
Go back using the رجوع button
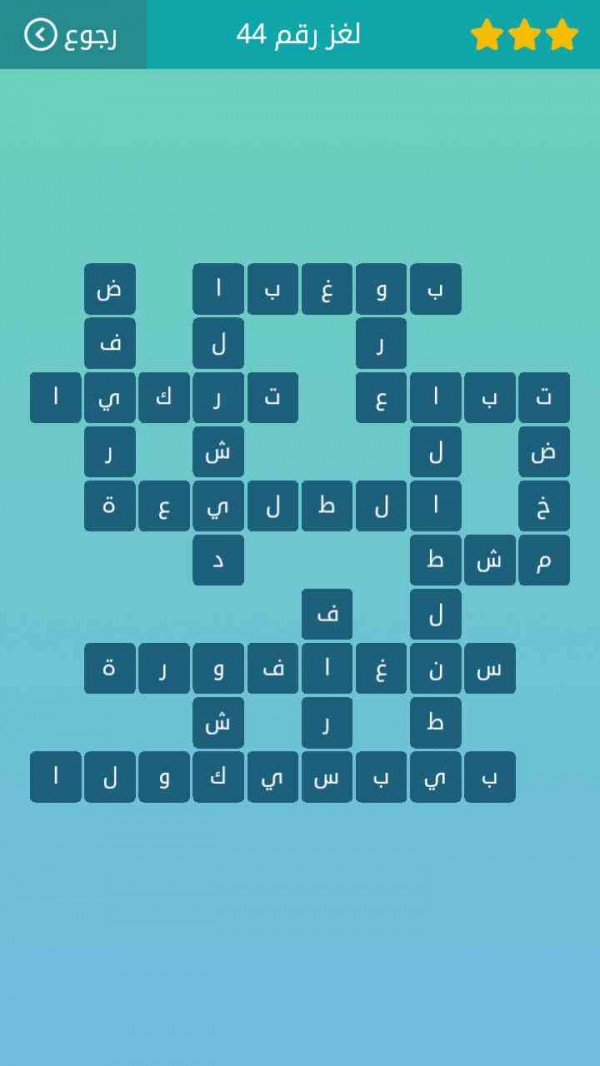pyautogui.click(x=72, y=35)
